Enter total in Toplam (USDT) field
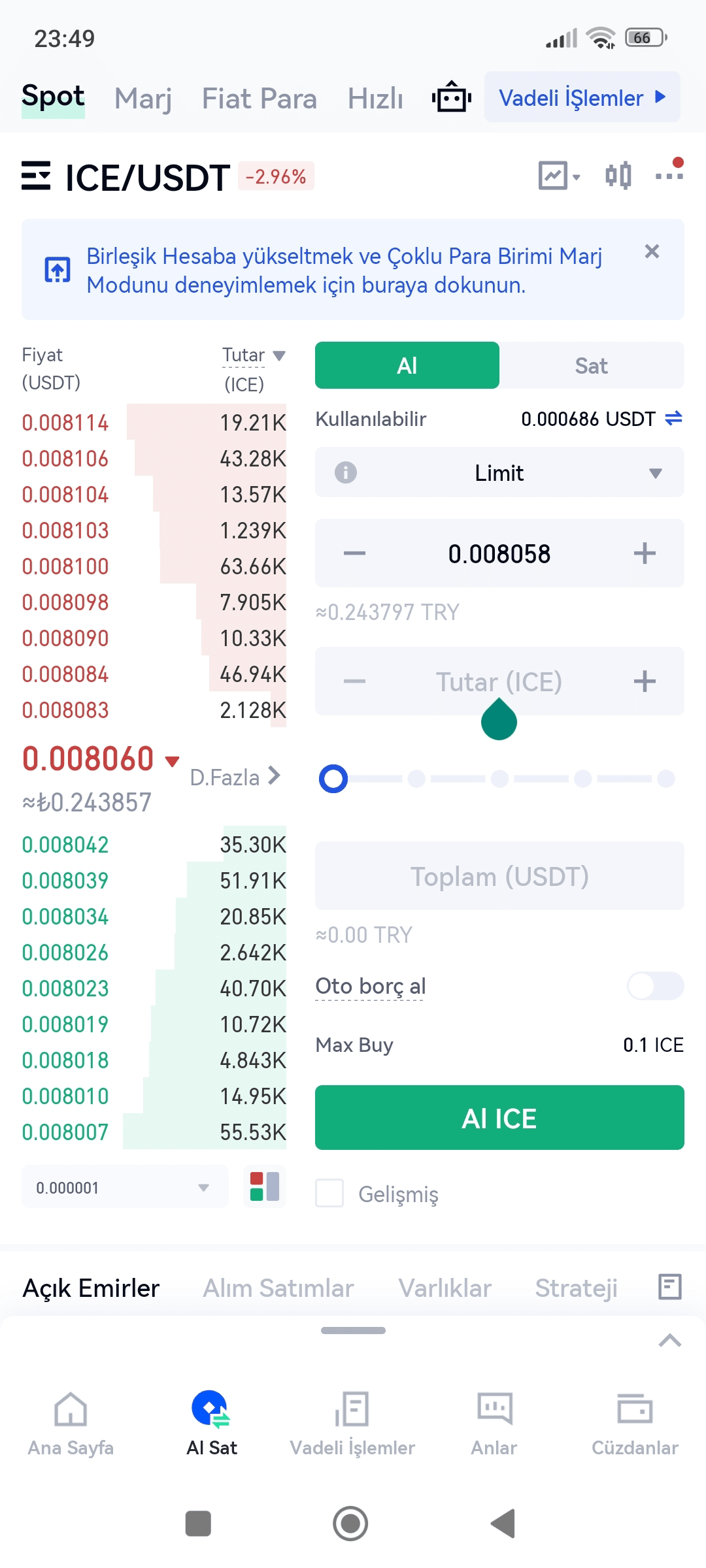Viewport: 706px width, 1568px height. click(x=499, y=876)
